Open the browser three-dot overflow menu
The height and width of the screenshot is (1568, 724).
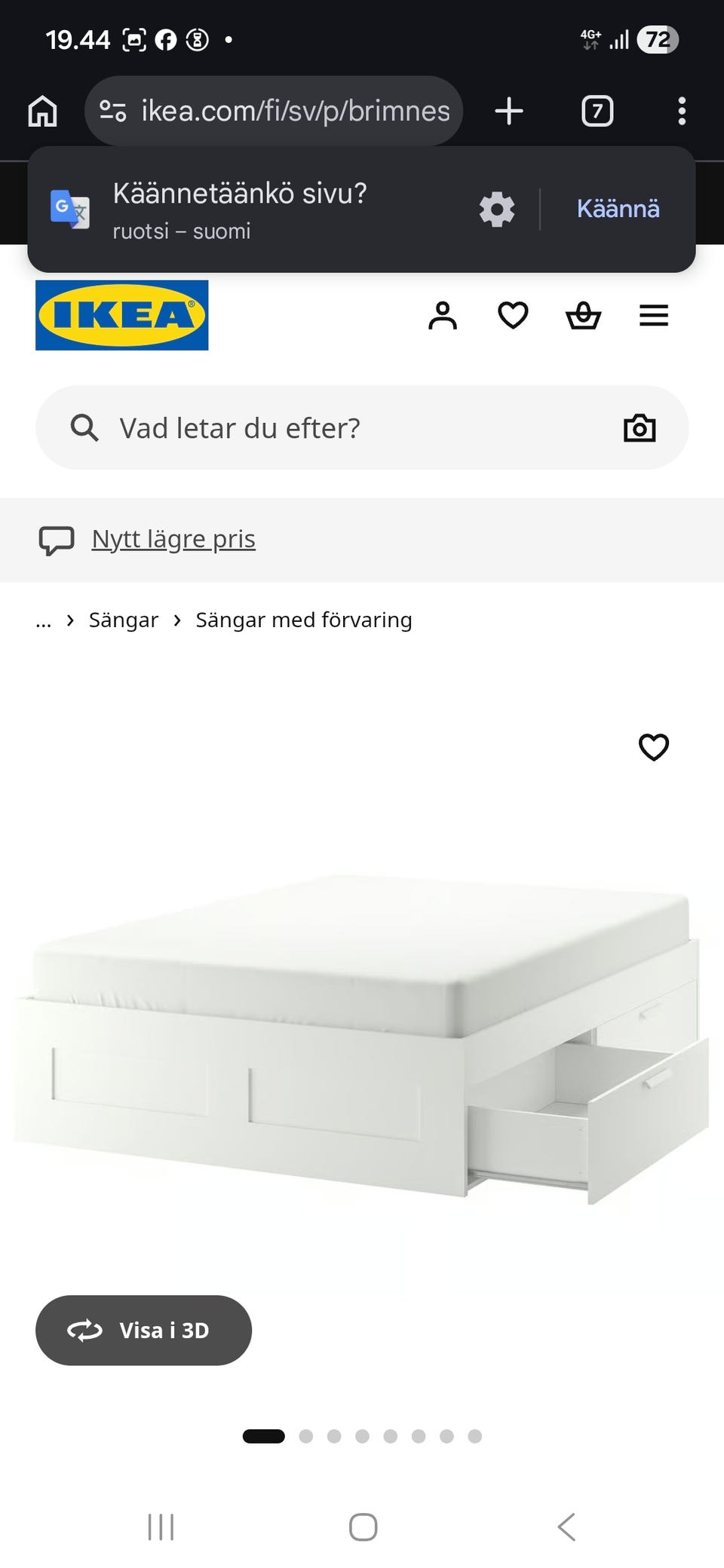click(682, 110)
